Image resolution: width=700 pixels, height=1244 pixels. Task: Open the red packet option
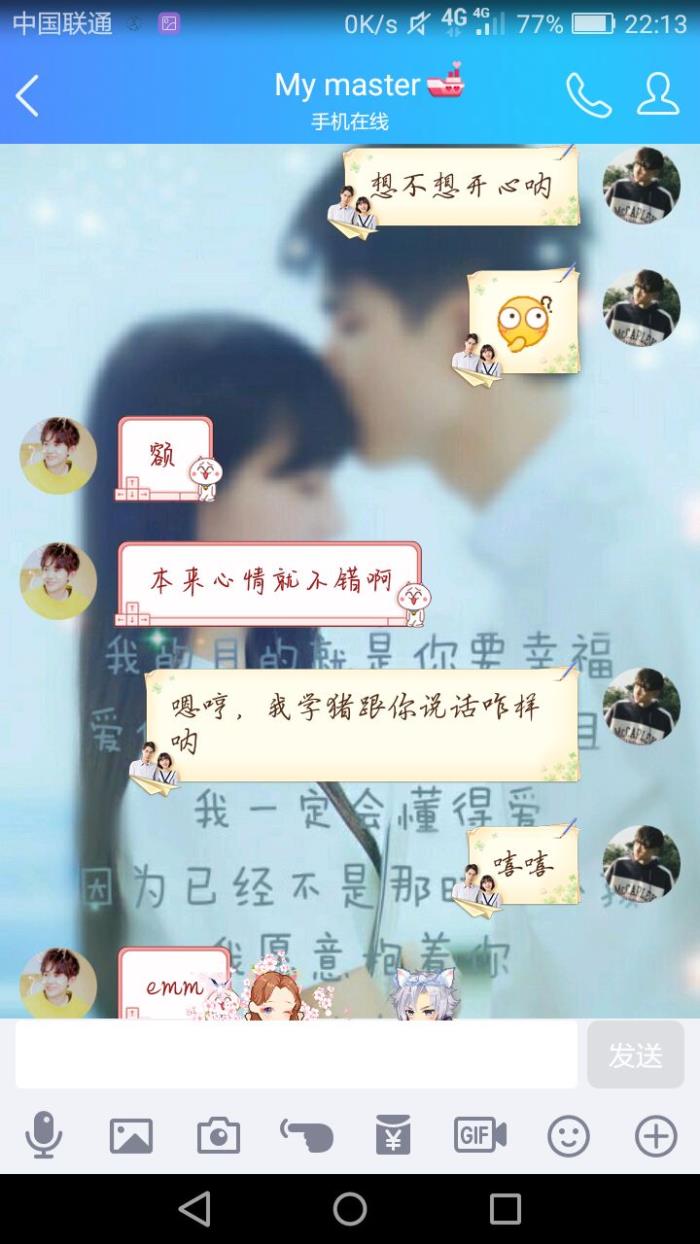(x=393, y=1135)
